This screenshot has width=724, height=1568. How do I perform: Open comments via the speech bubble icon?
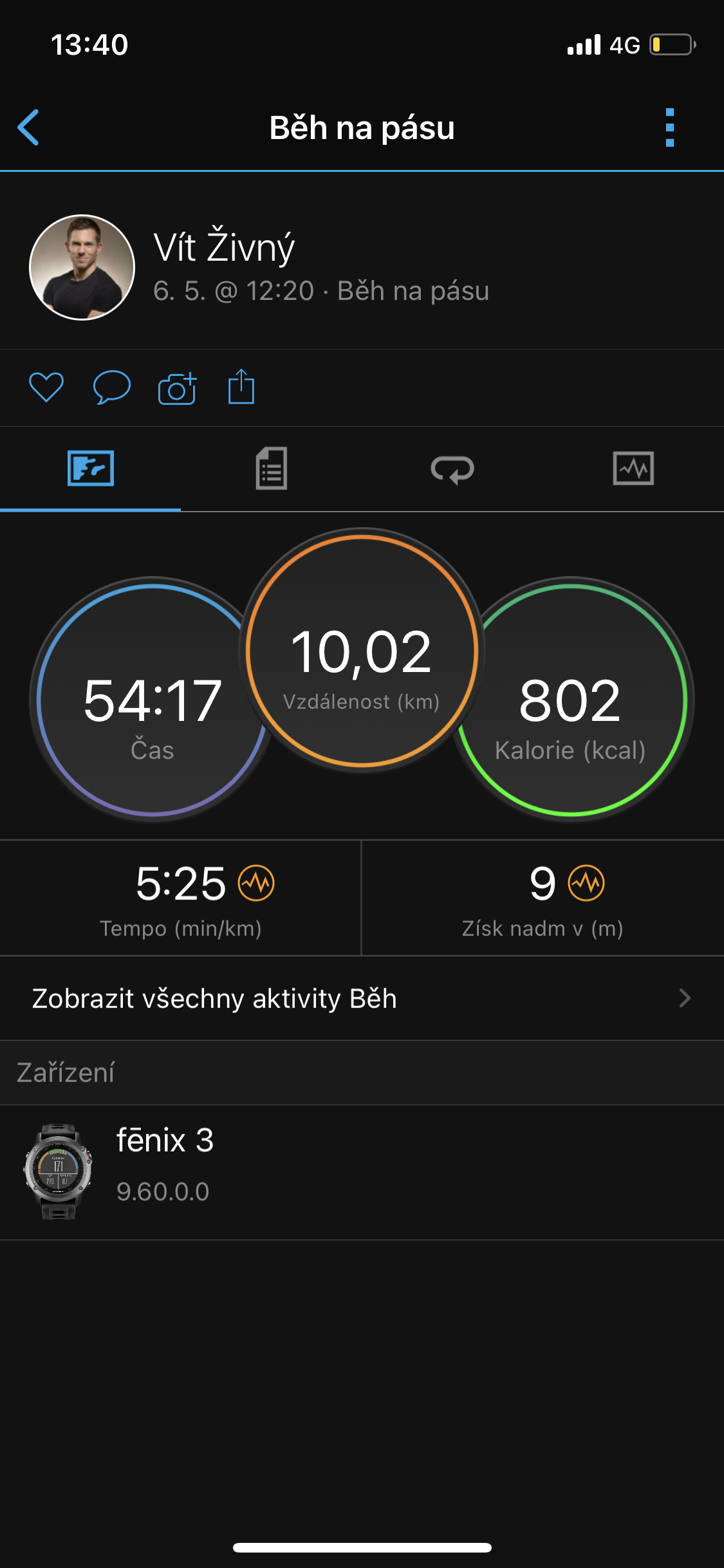(x=112, y=387)
